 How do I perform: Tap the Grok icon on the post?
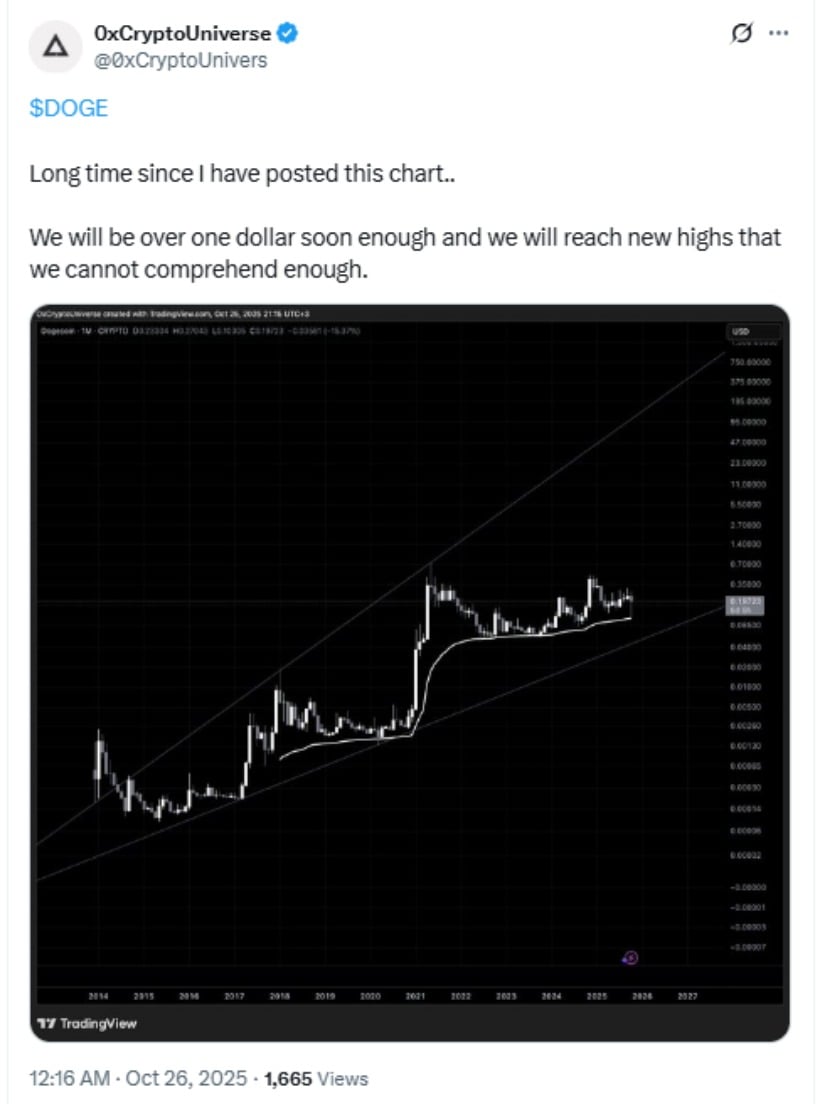coord(741,35)
